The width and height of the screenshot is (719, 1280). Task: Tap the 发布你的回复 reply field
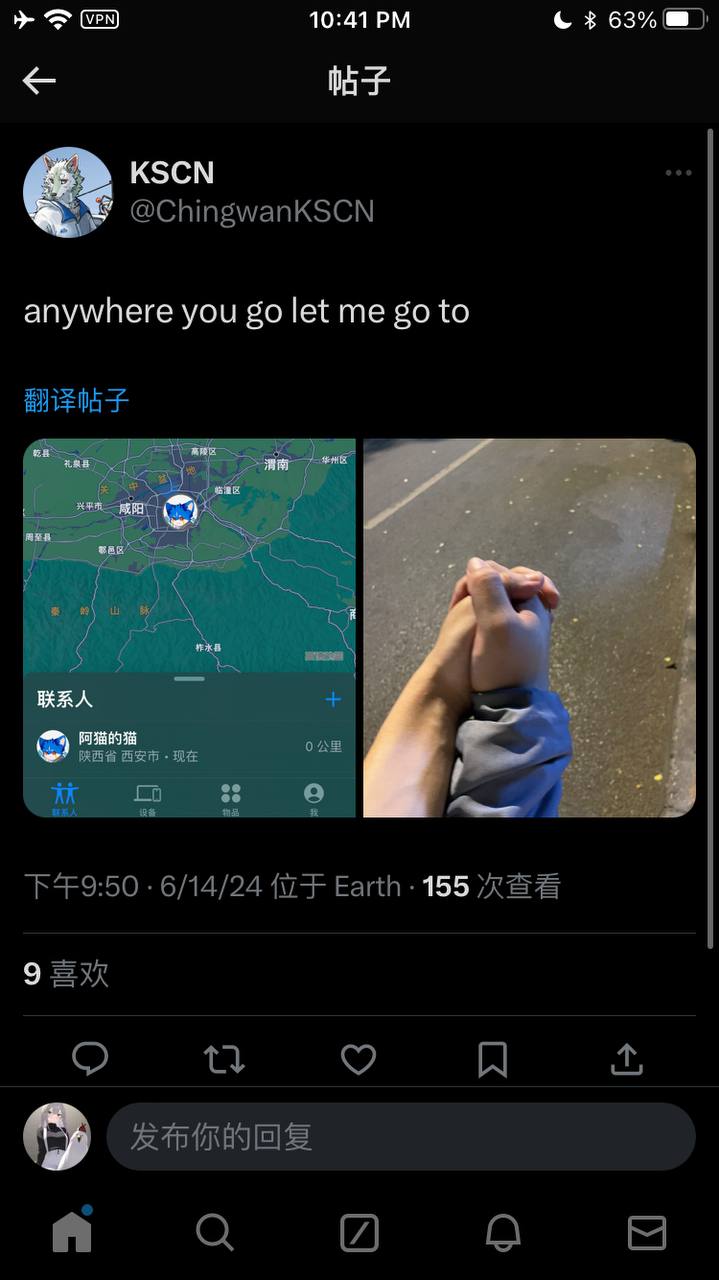(x=400, y=1137)
